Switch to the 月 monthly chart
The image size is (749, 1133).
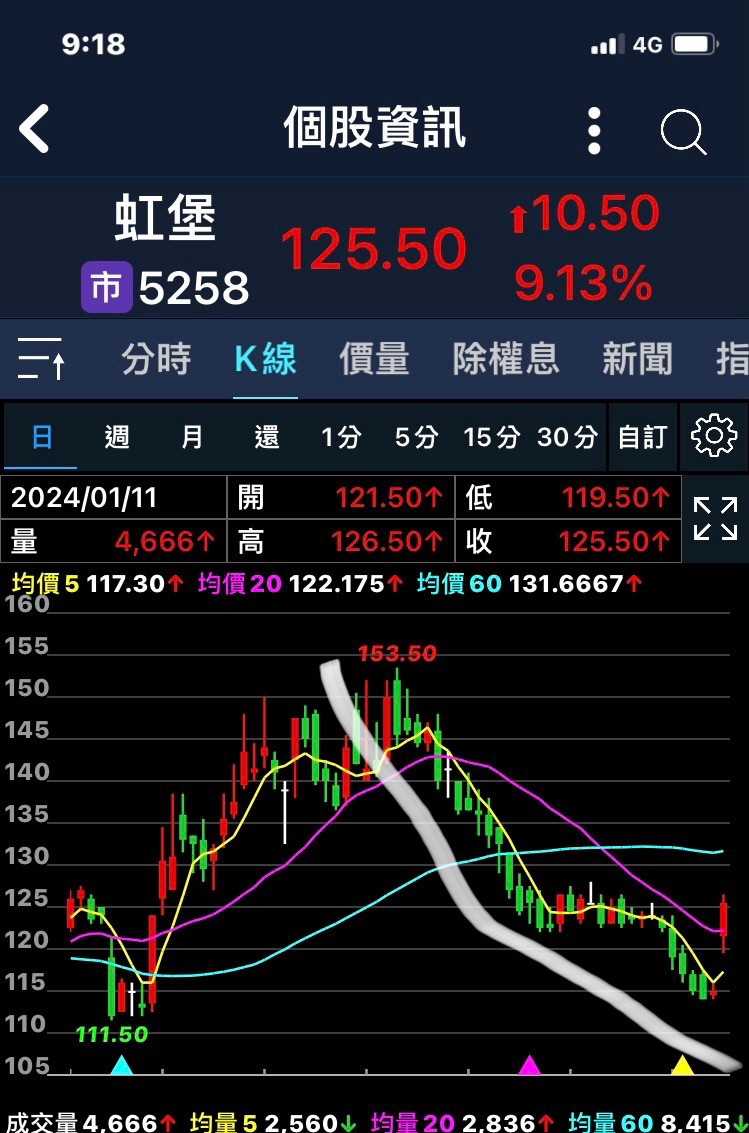[192, 437]
